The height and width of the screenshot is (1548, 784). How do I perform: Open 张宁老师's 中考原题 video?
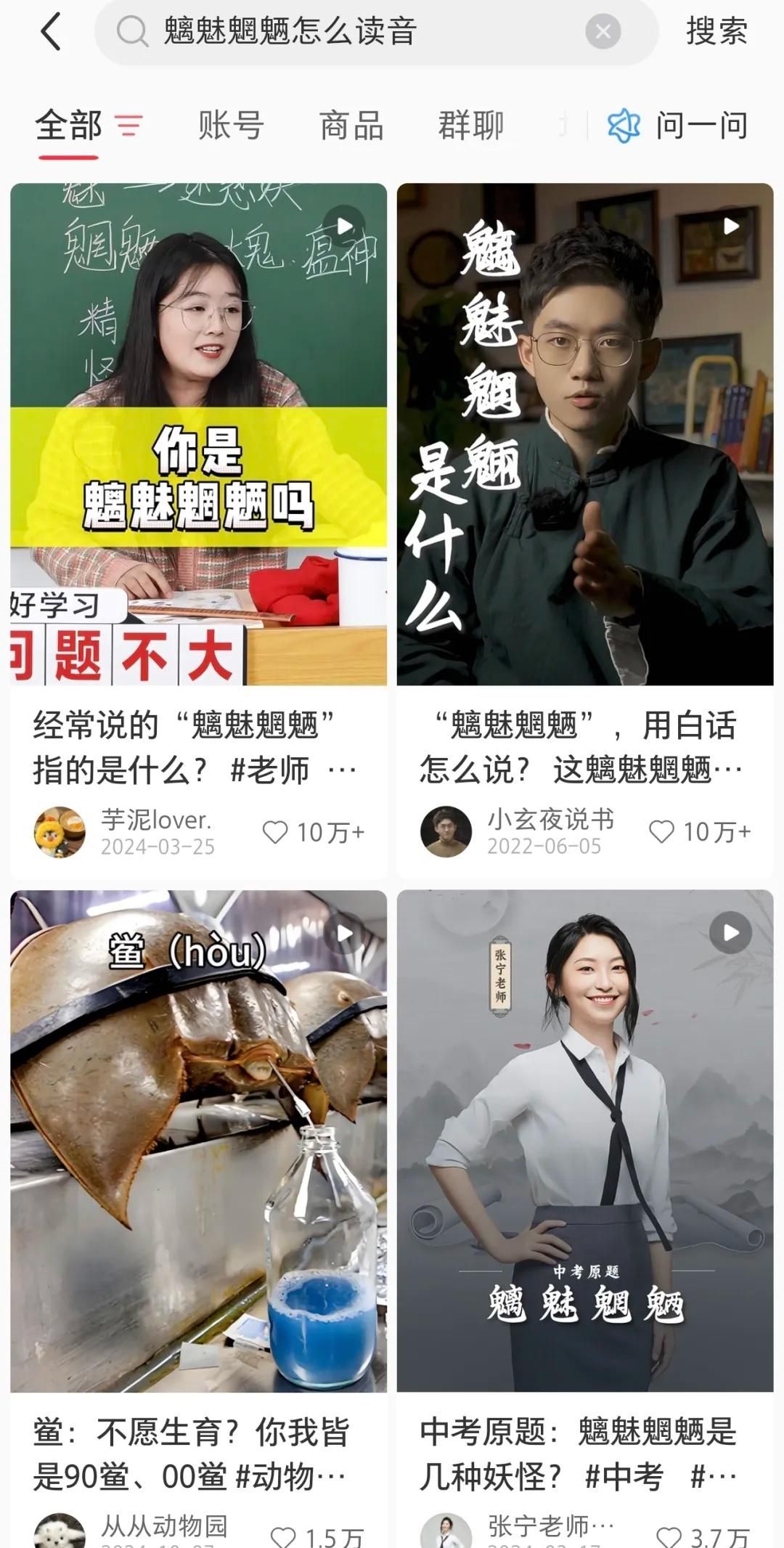[585, 1141]
